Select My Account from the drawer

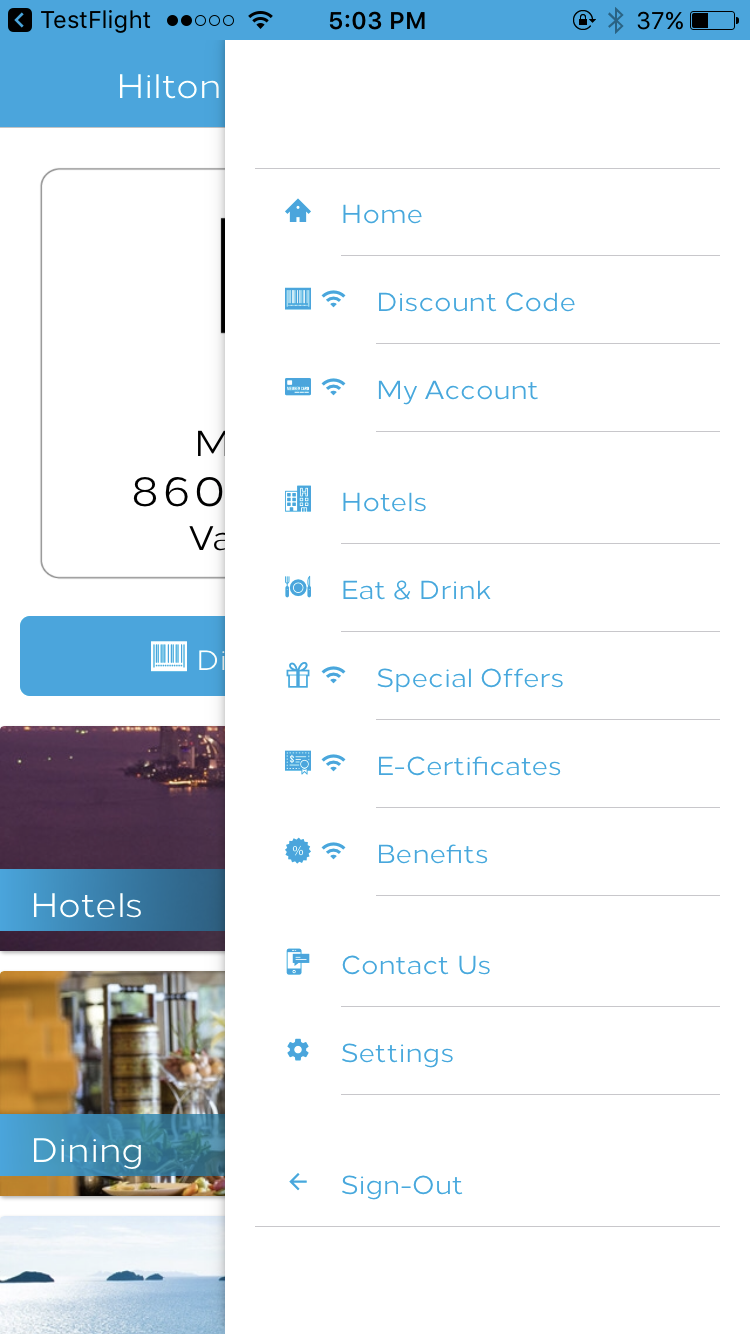(x=457, y=390)
